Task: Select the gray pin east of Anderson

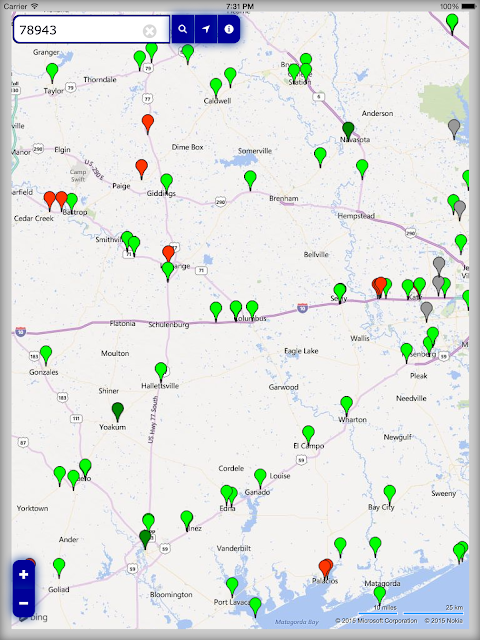Action: pos(454,129)
